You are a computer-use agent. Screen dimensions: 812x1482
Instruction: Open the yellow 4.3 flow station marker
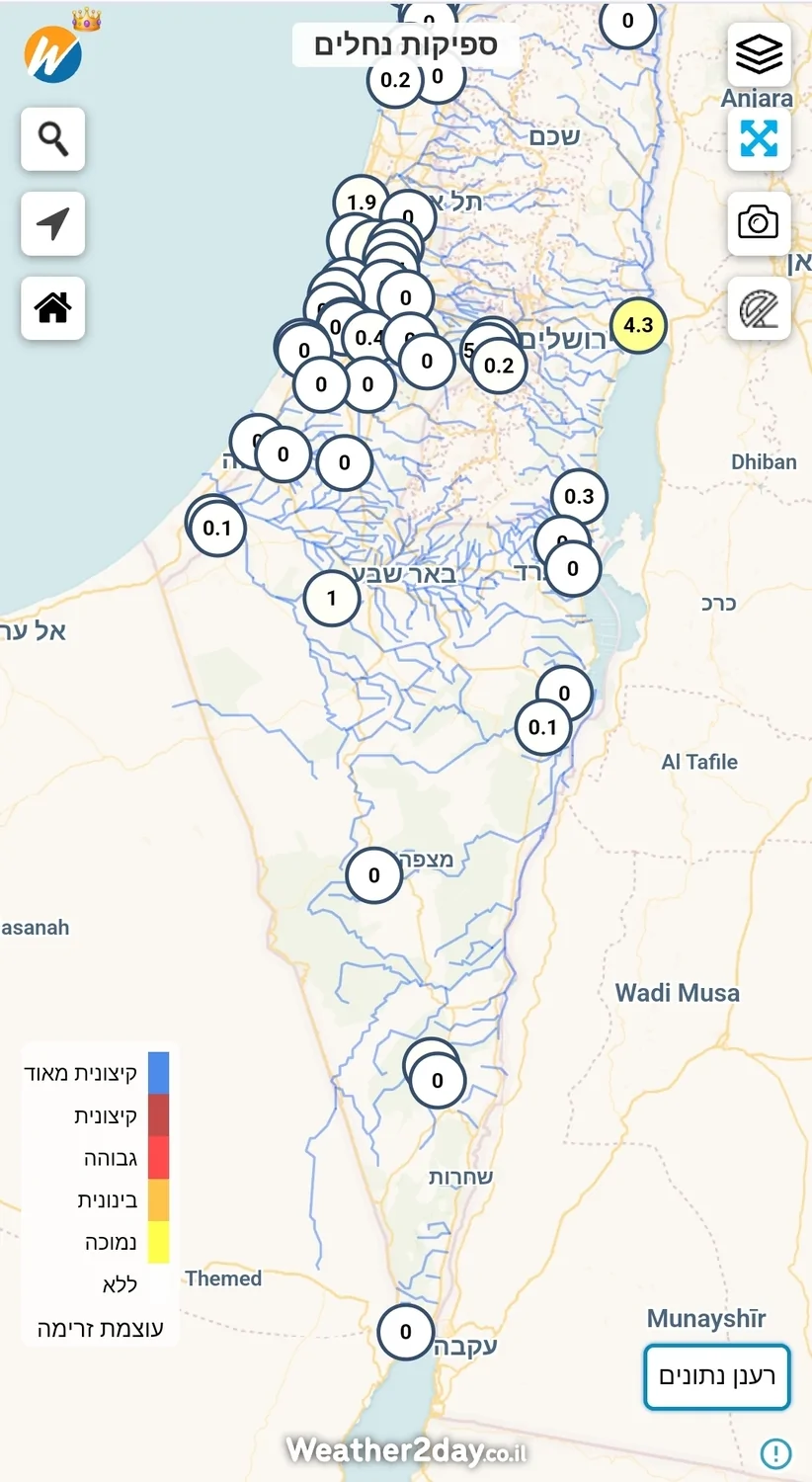638,325
